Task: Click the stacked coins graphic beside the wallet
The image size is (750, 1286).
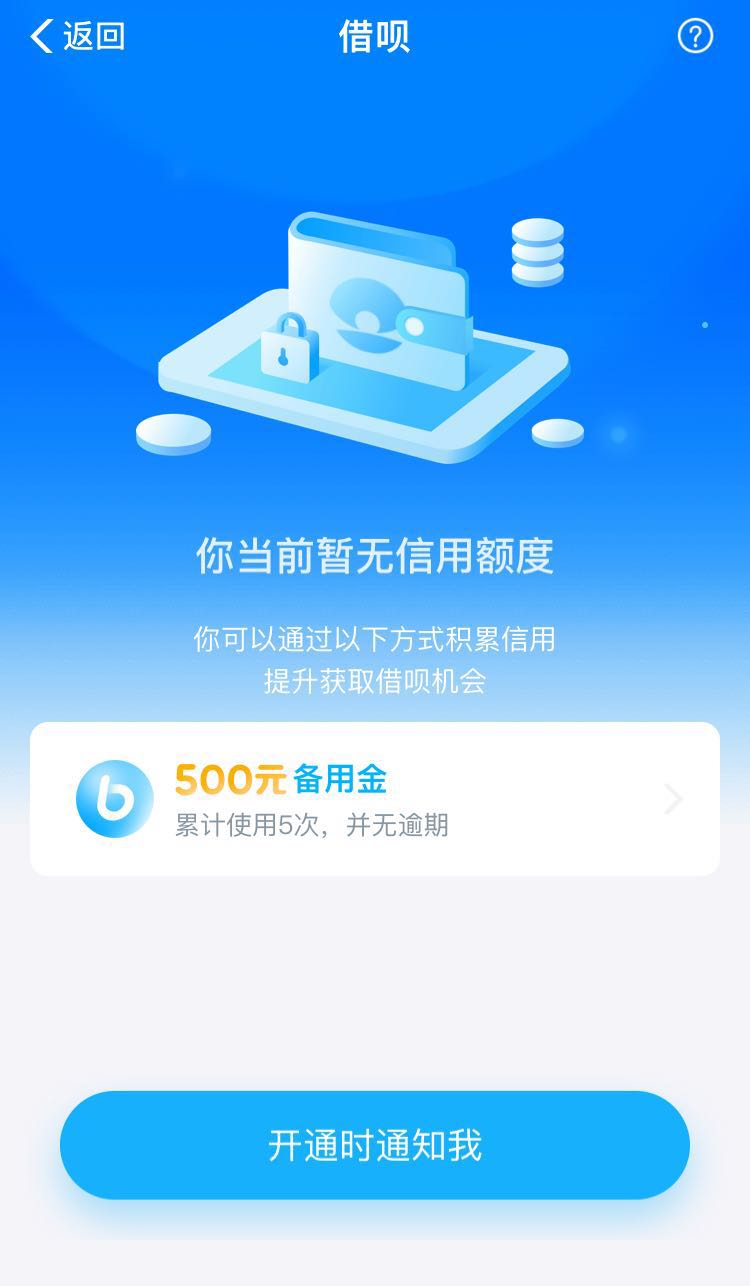Action: (538, 252)
